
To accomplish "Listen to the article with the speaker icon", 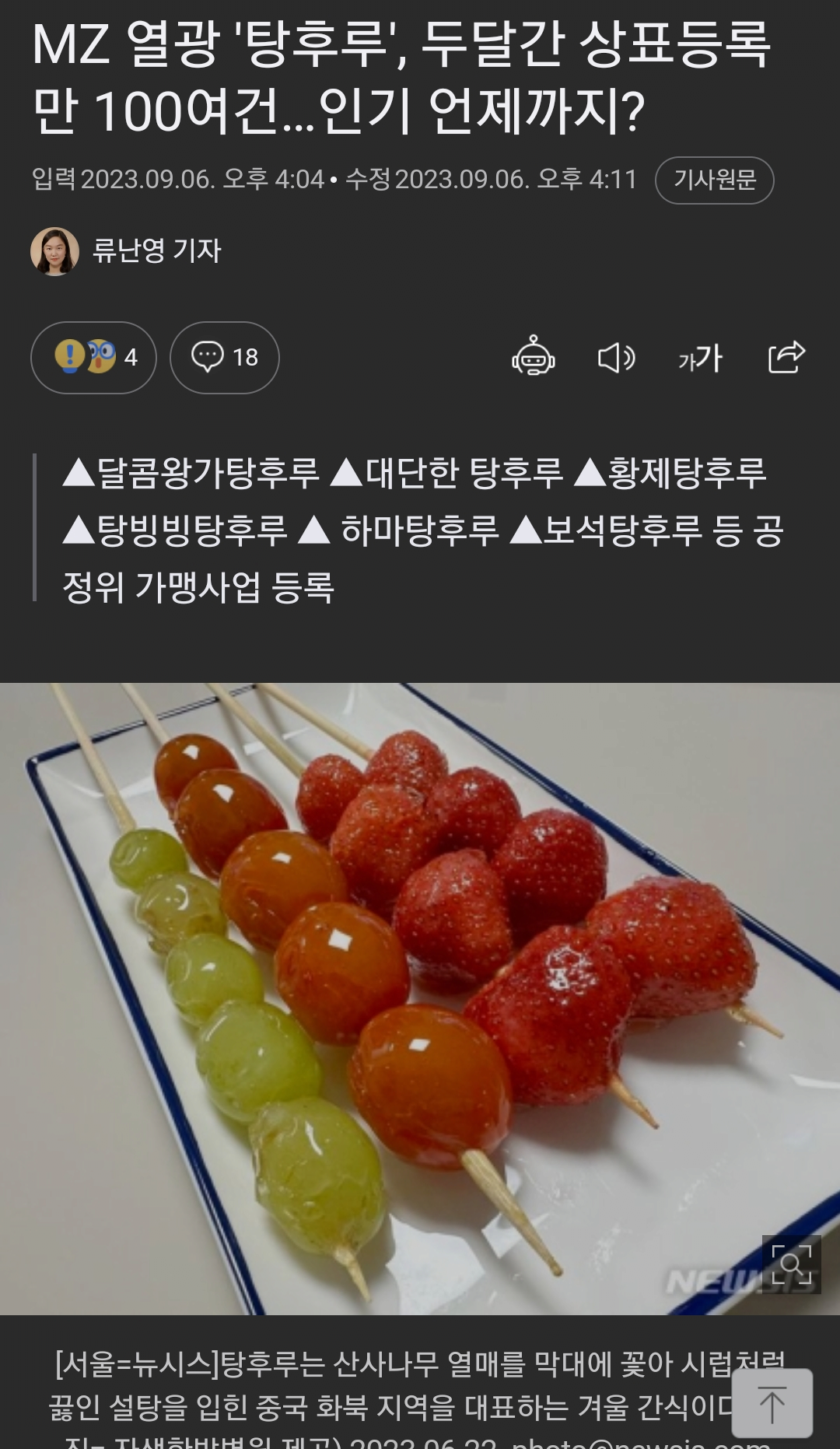I will (616, 358).
